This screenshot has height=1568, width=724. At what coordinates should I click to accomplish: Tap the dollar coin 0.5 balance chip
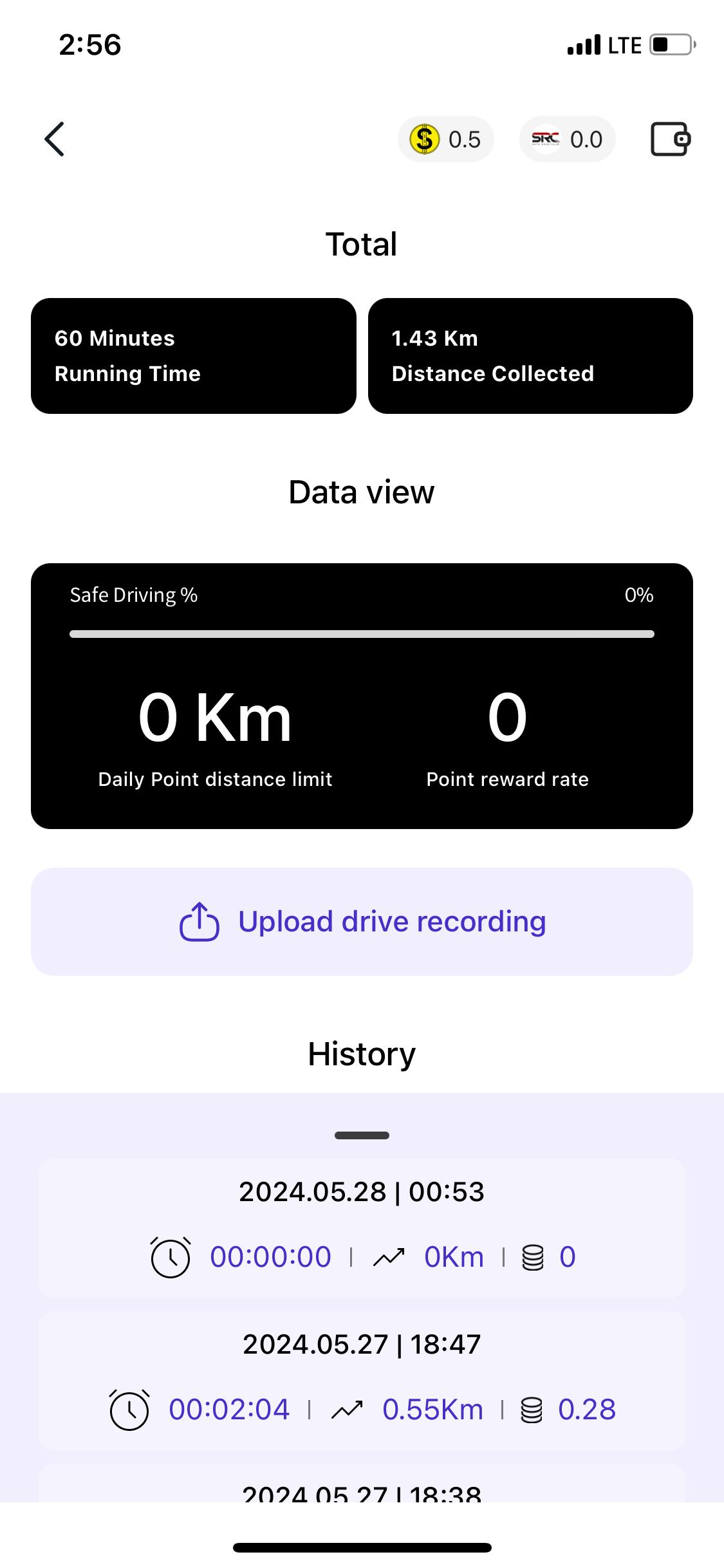[x=446, y=139]
